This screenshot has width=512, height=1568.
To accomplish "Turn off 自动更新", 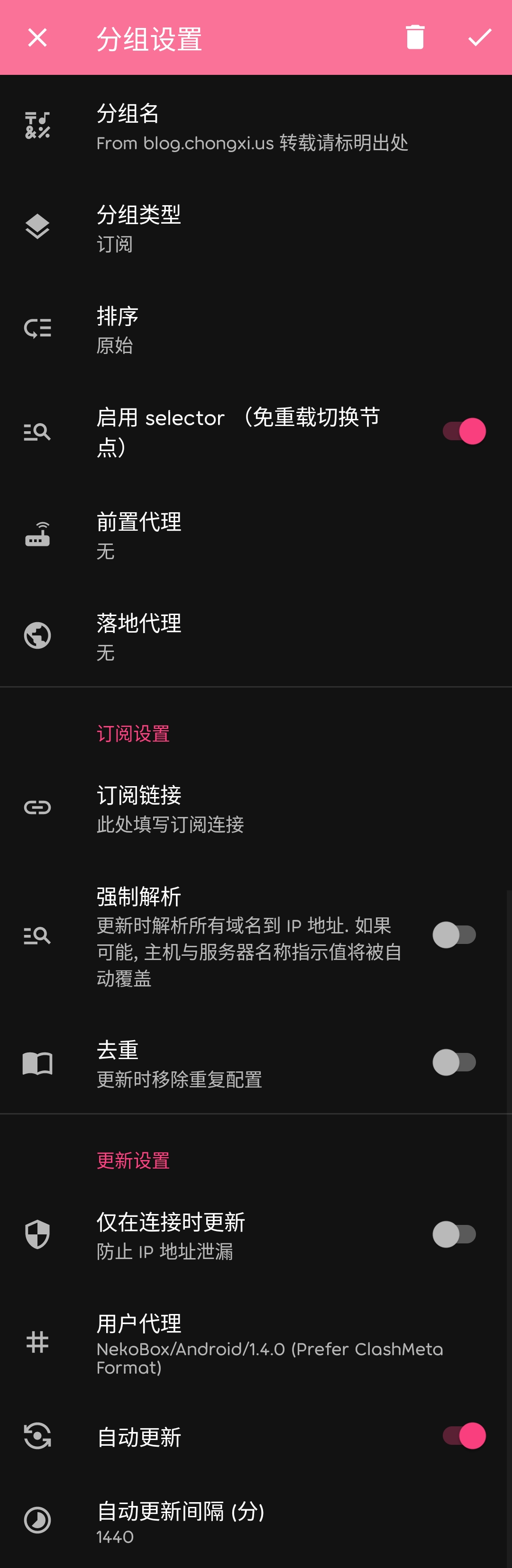I will [463, 1436].
